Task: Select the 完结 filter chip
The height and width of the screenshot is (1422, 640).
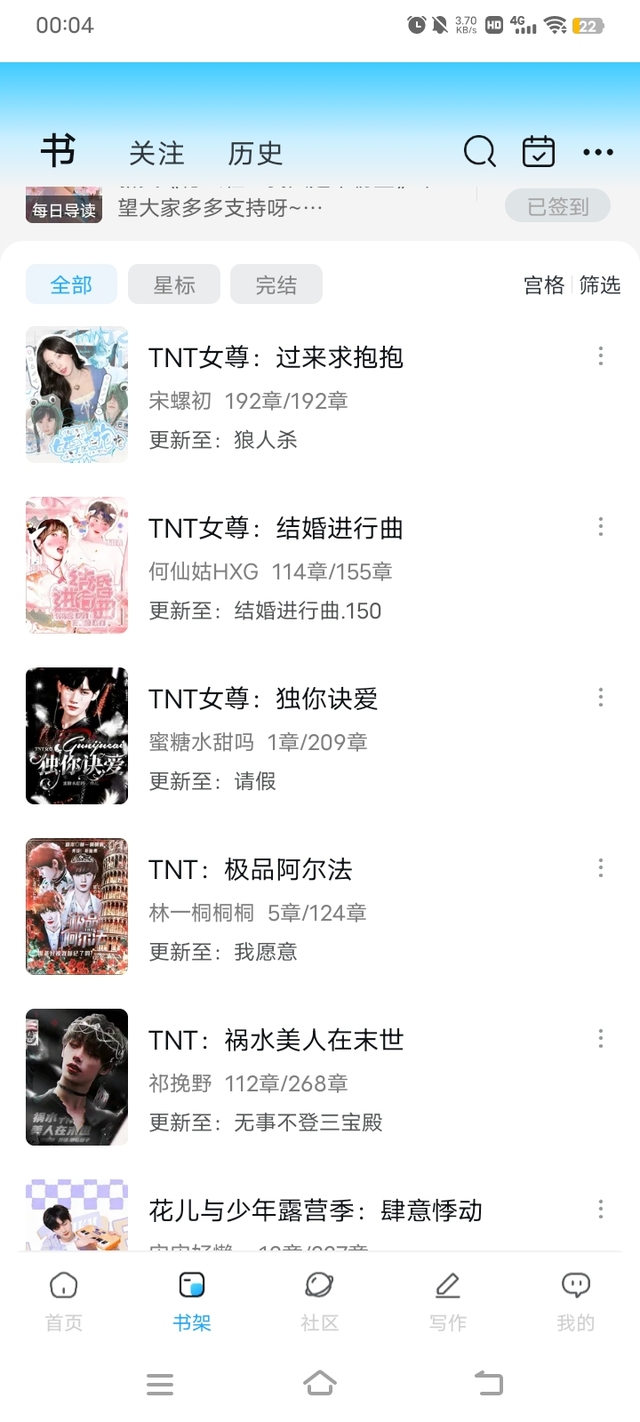Action: [276, 285]
